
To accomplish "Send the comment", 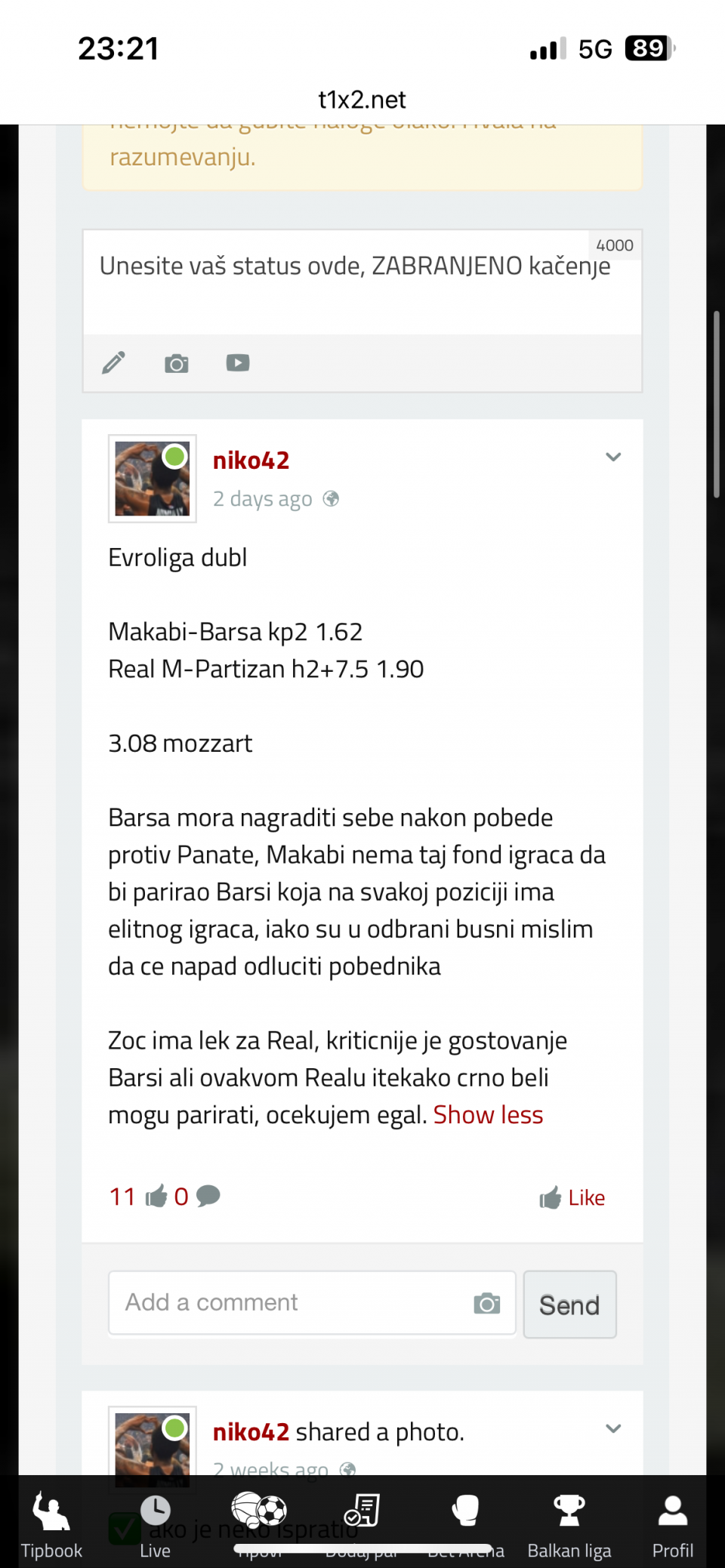I will pyautogui.click(x=569, y=1305).
